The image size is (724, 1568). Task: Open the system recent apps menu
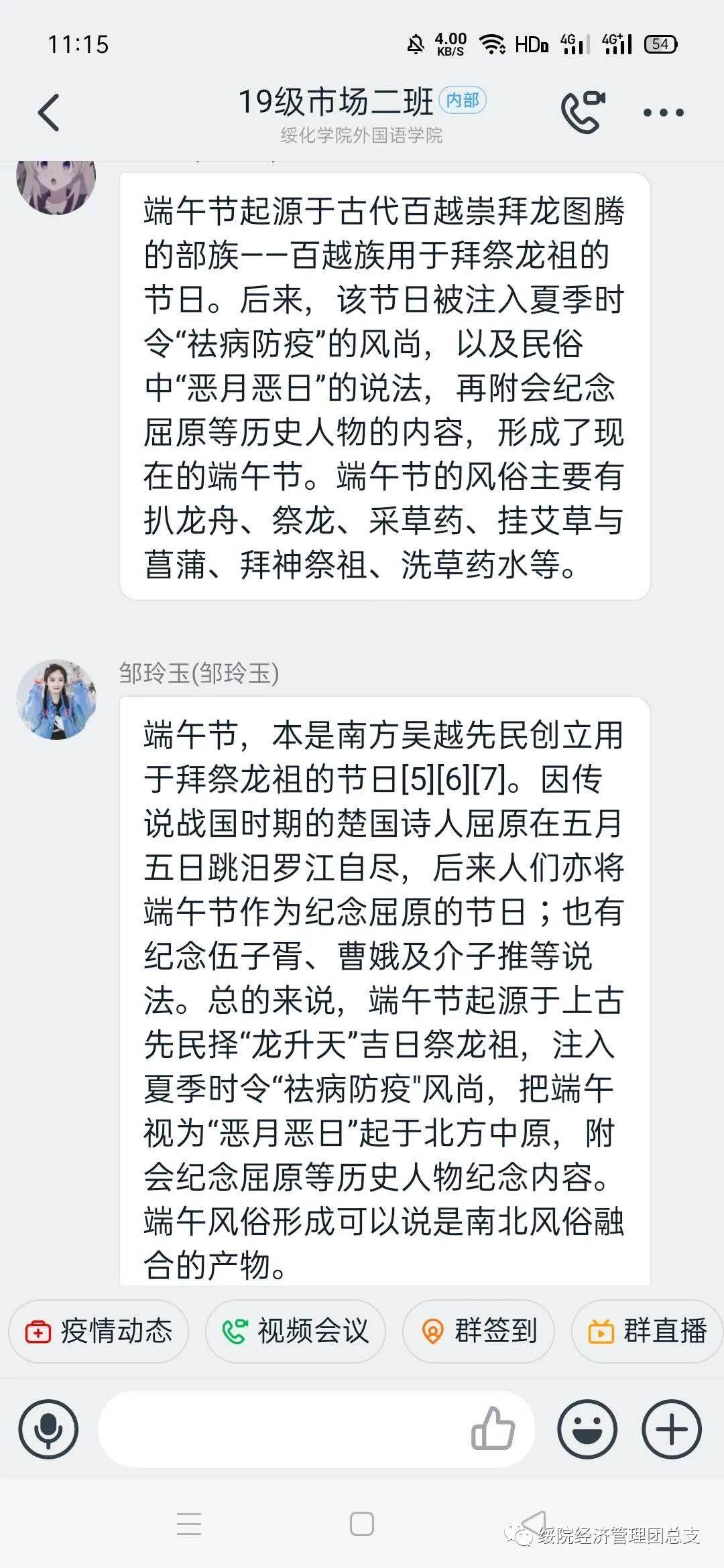189,1524
